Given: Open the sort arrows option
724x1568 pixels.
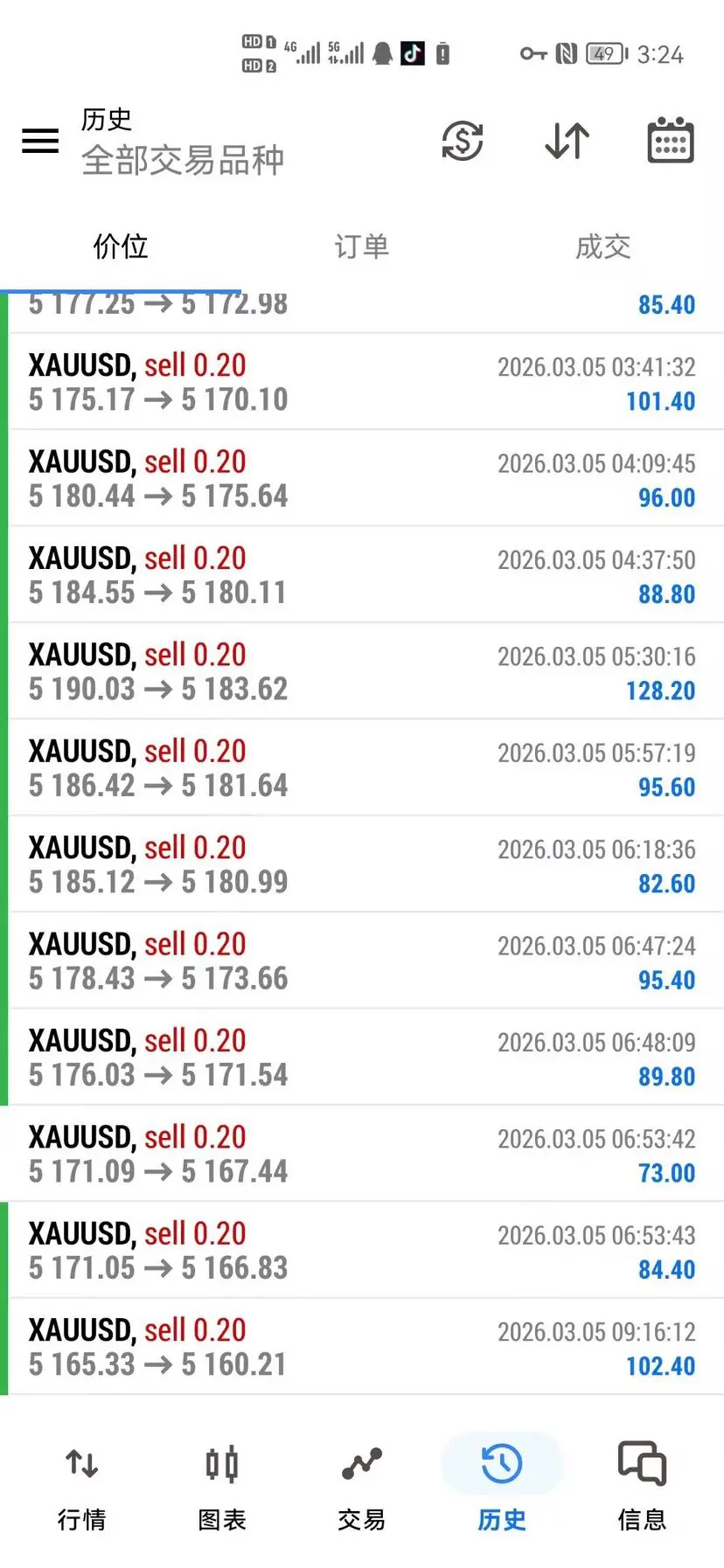Looking at the screenshot, I should 567,141.
